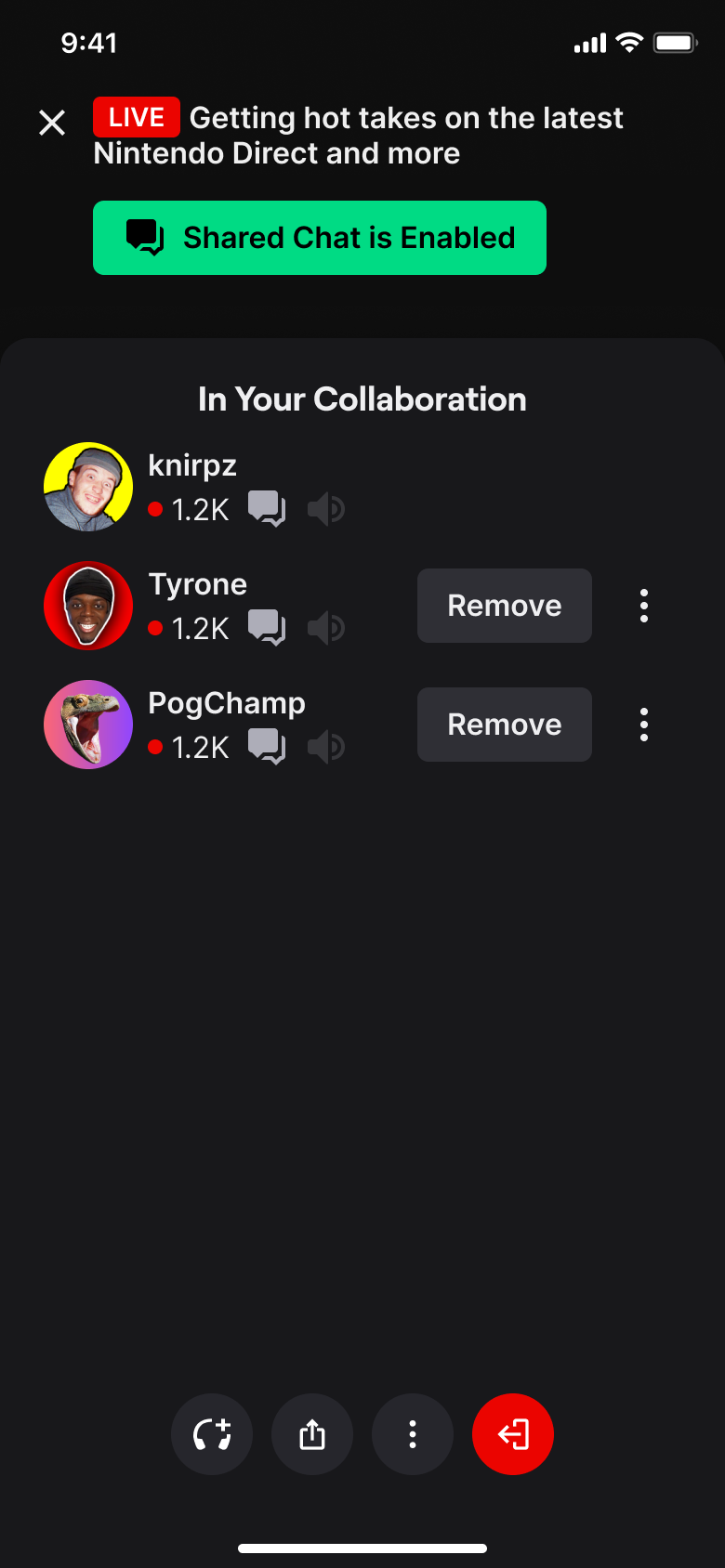The height and width of the screenshot is (1568, 725).
Task: Remove PogChamp from the collaboration
Action: click(504, 725)
